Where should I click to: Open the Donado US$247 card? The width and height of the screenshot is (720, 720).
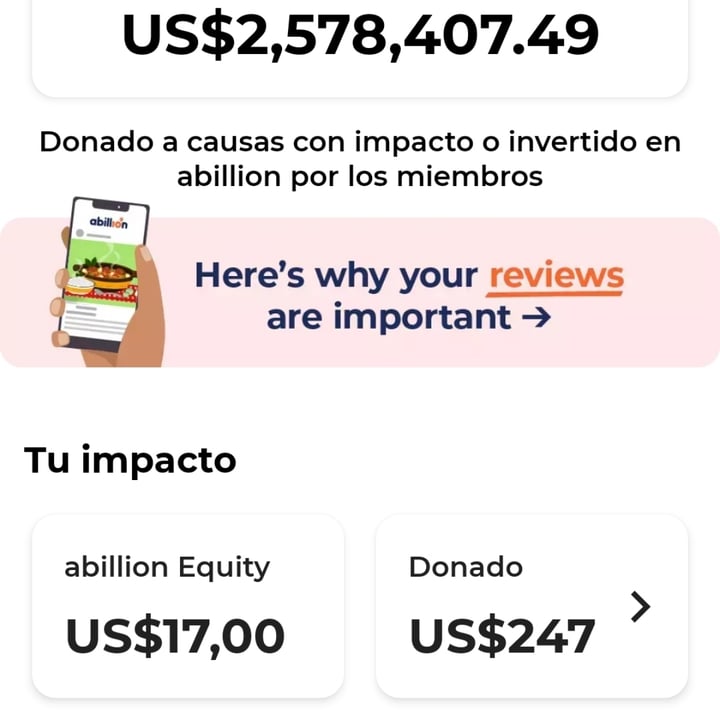(x=531, y=605)
